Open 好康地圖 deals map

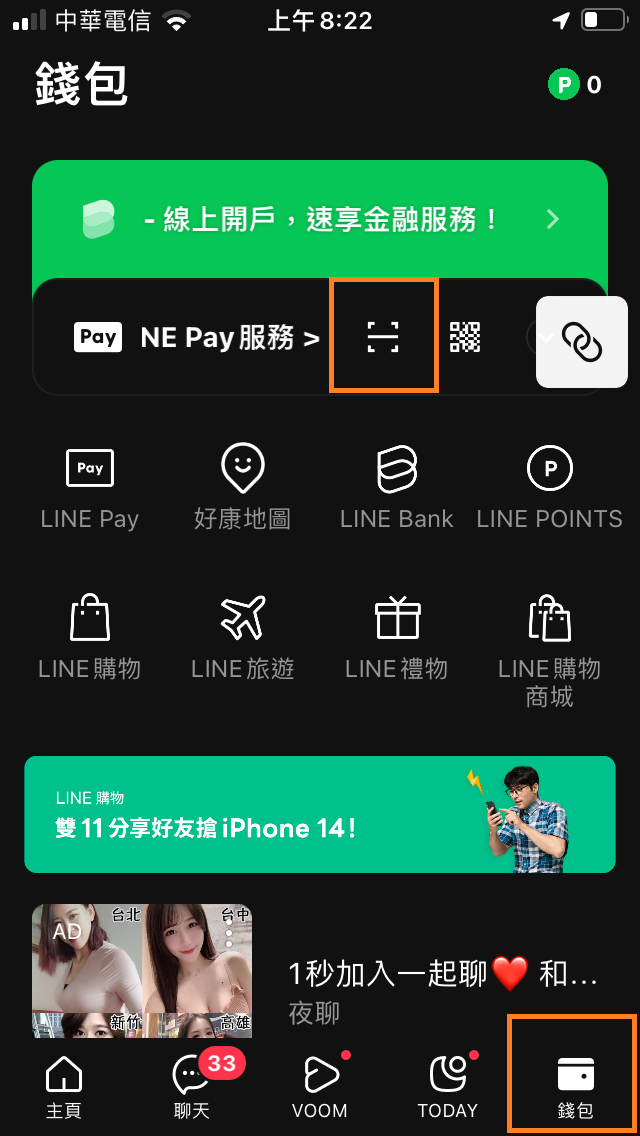[x=242, y=487]
